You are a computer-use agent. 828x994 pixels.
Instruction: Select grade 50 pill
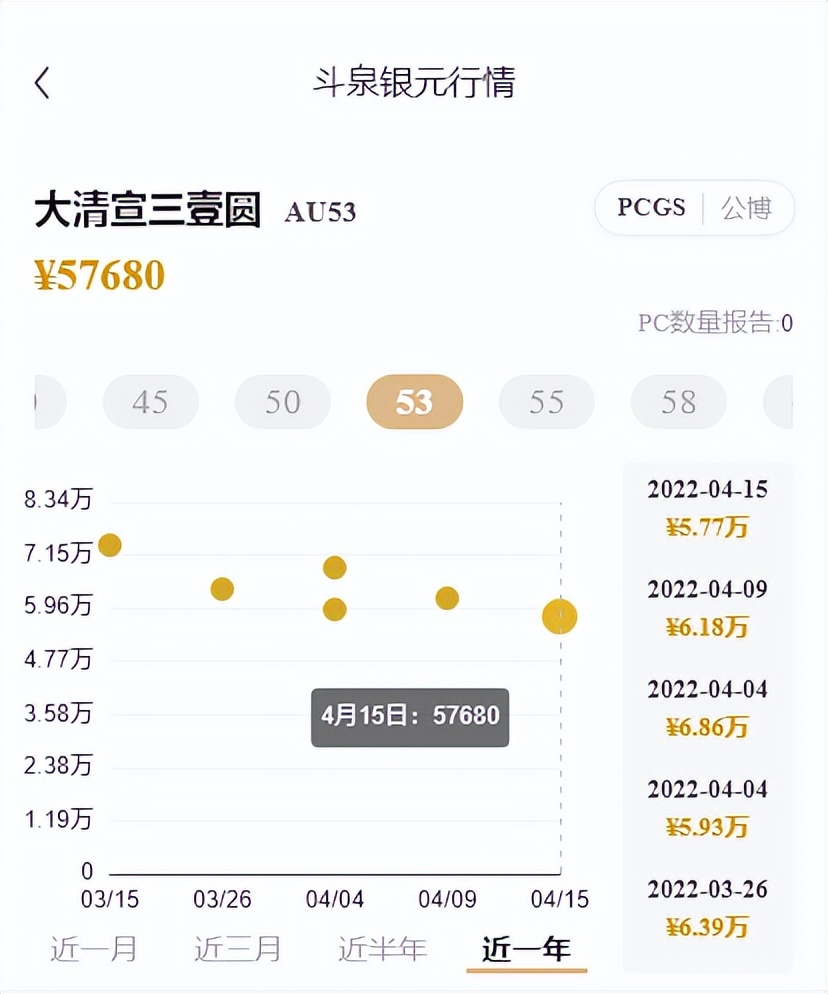click(282, 402)
